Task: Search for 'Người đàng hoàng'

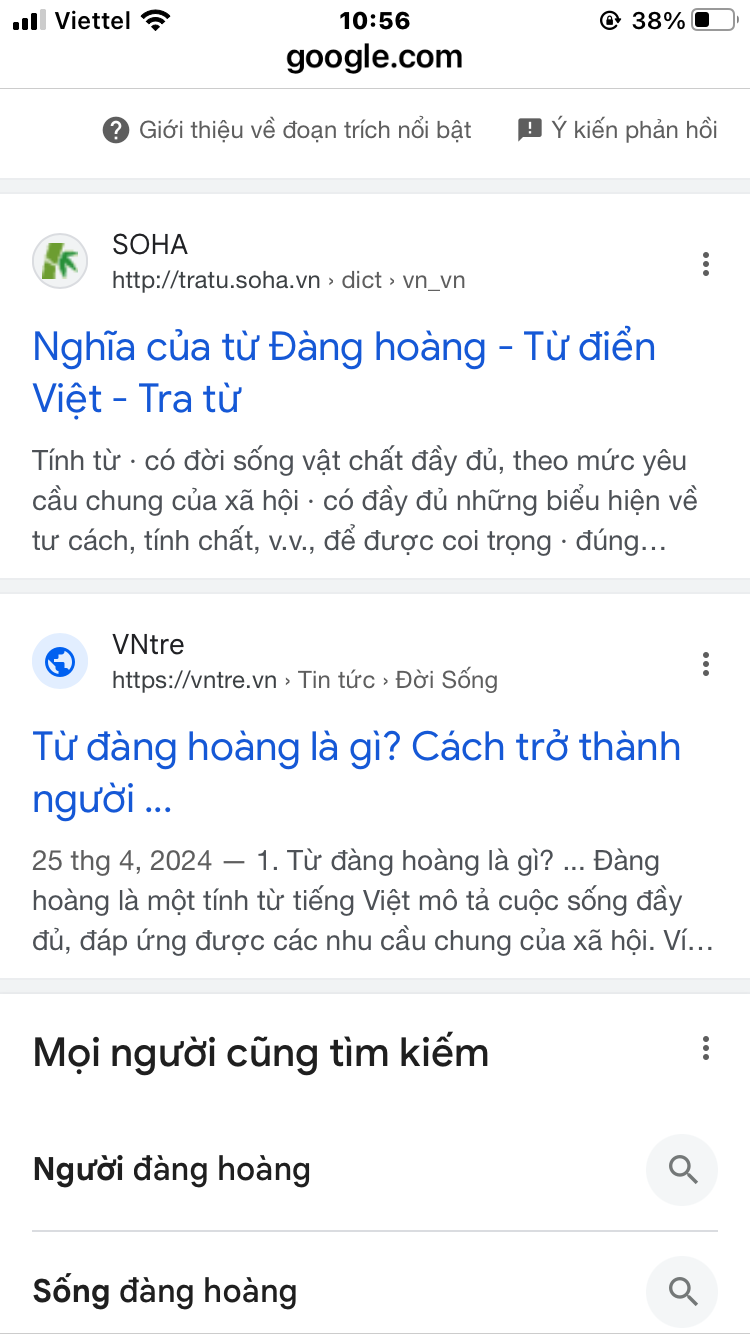Action: pos(172,1169)
